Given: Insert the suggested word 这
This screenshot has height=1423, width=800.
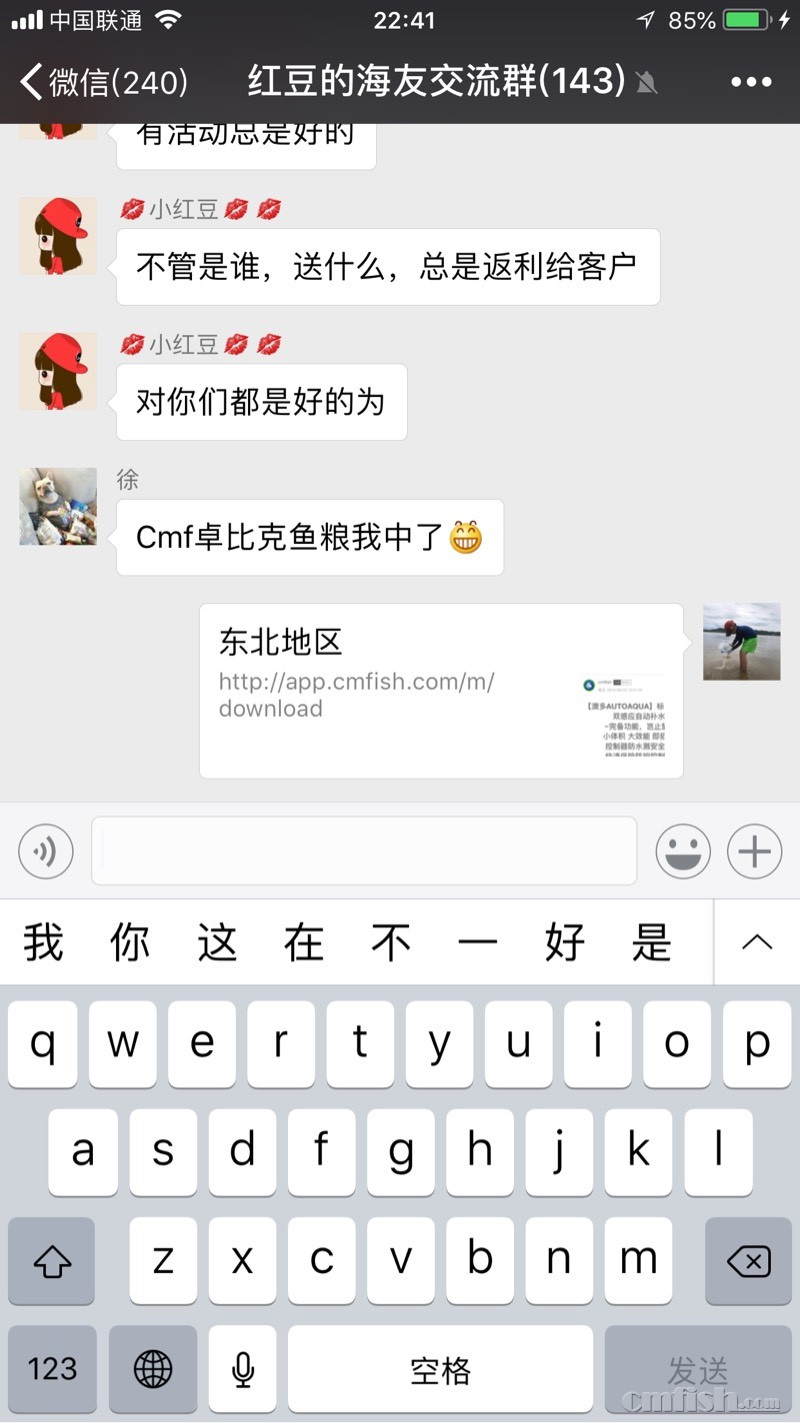Looking at the screenshot, I should [x=217, y=943].
